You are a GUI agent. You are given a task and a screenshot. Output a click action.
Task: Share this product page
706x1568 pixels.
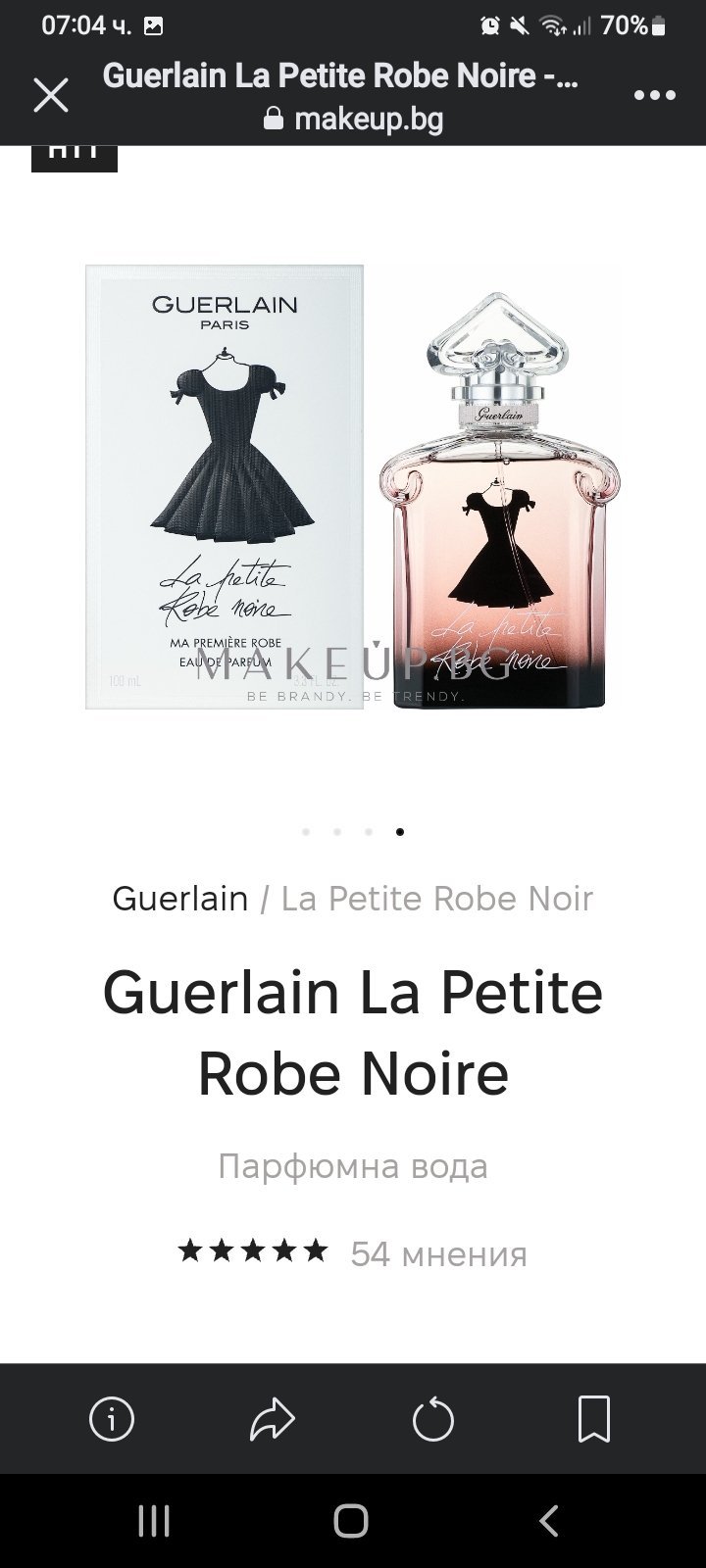[x=273, y=1418]
